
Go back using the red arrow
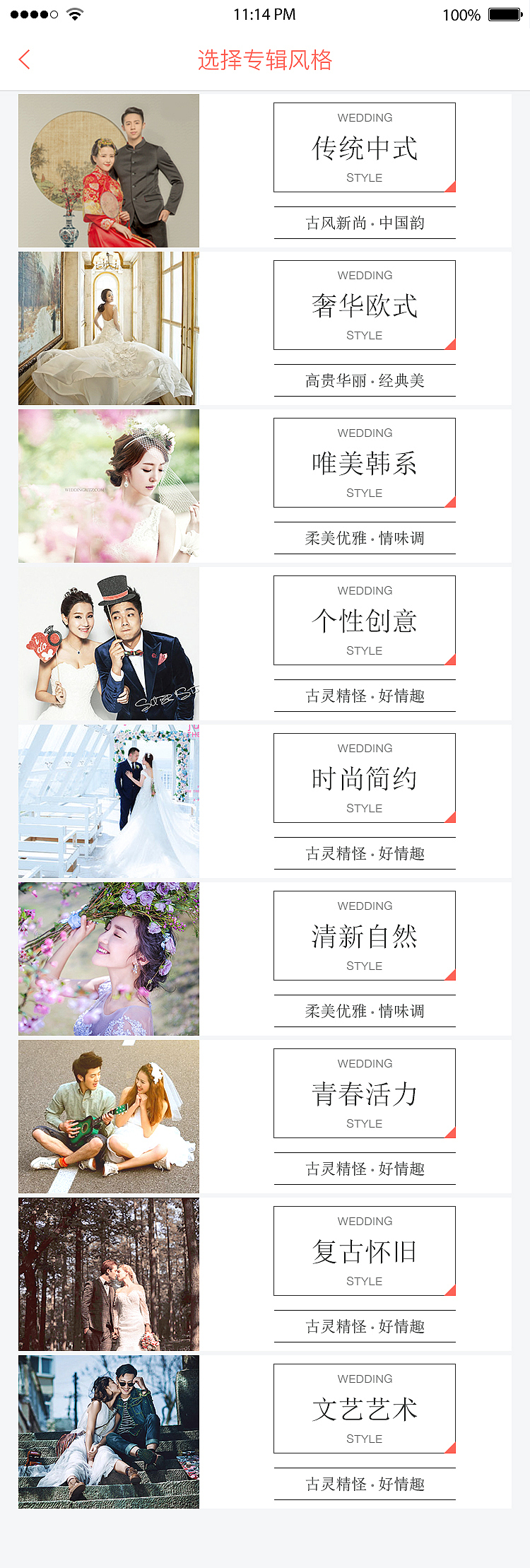click(x=25, y=59)
